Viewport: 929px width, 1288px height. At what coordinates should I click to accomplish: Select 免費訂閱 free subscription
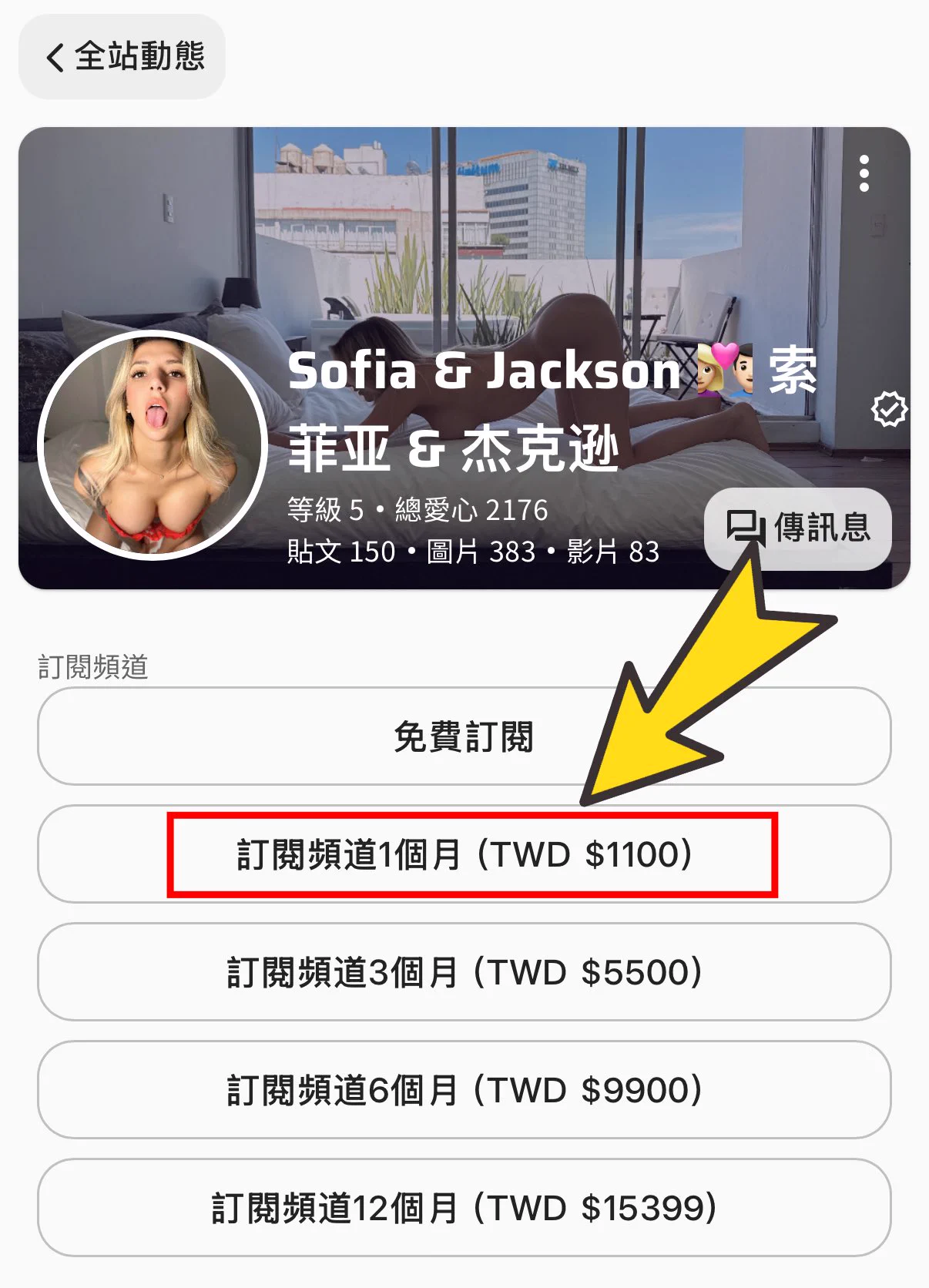[464, 736]
